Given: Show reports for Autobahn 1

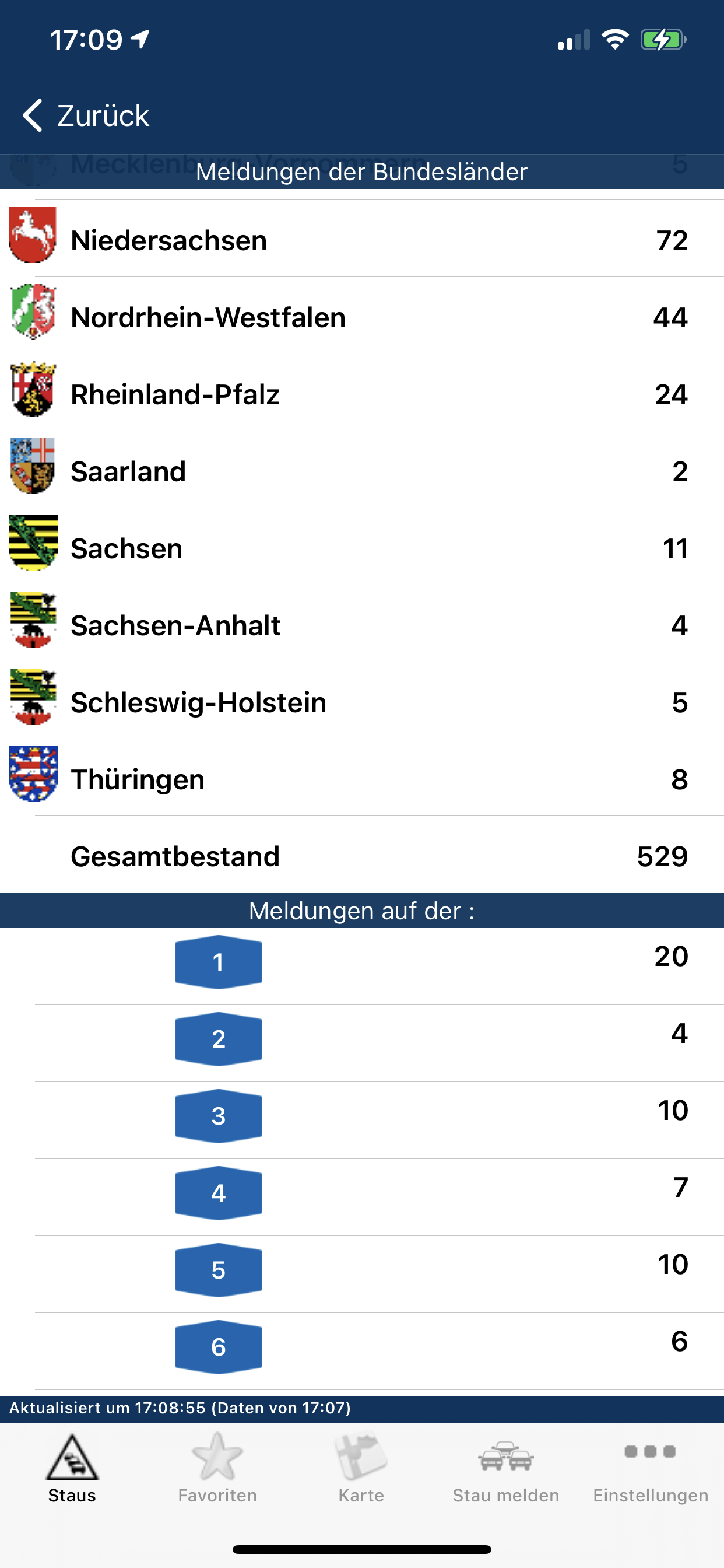Looking at the screenshot, I should click(x=362, y=963).
